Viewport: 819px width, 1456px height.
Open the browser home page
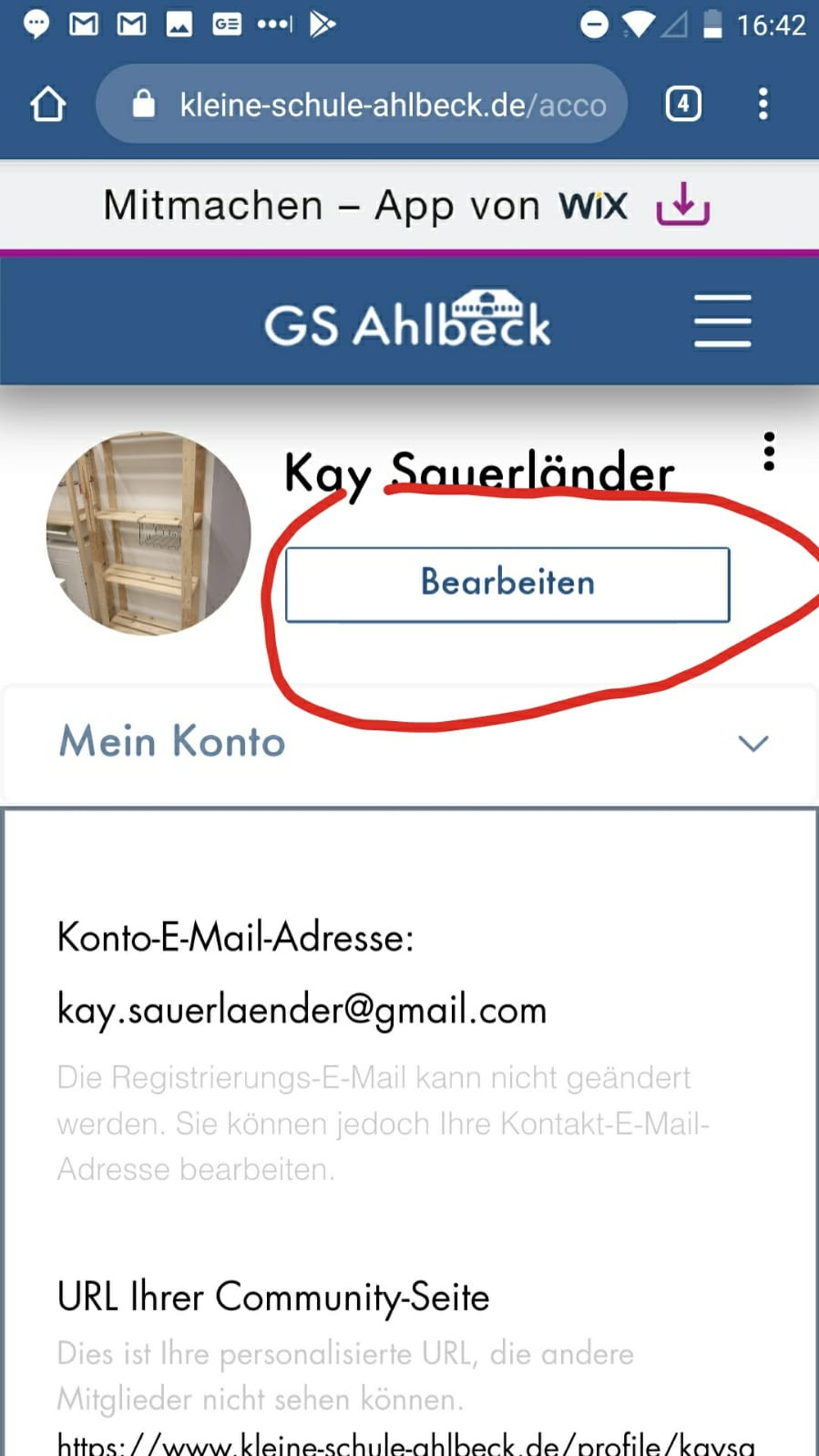tap(48, 104)
